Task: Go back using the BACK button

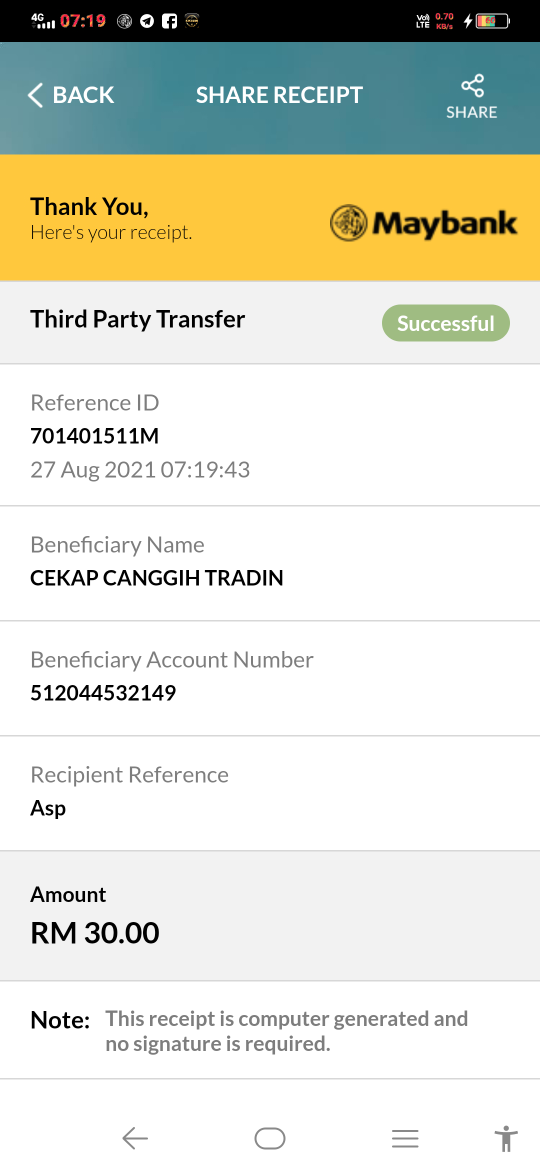Action: click(x=71, y=96)
